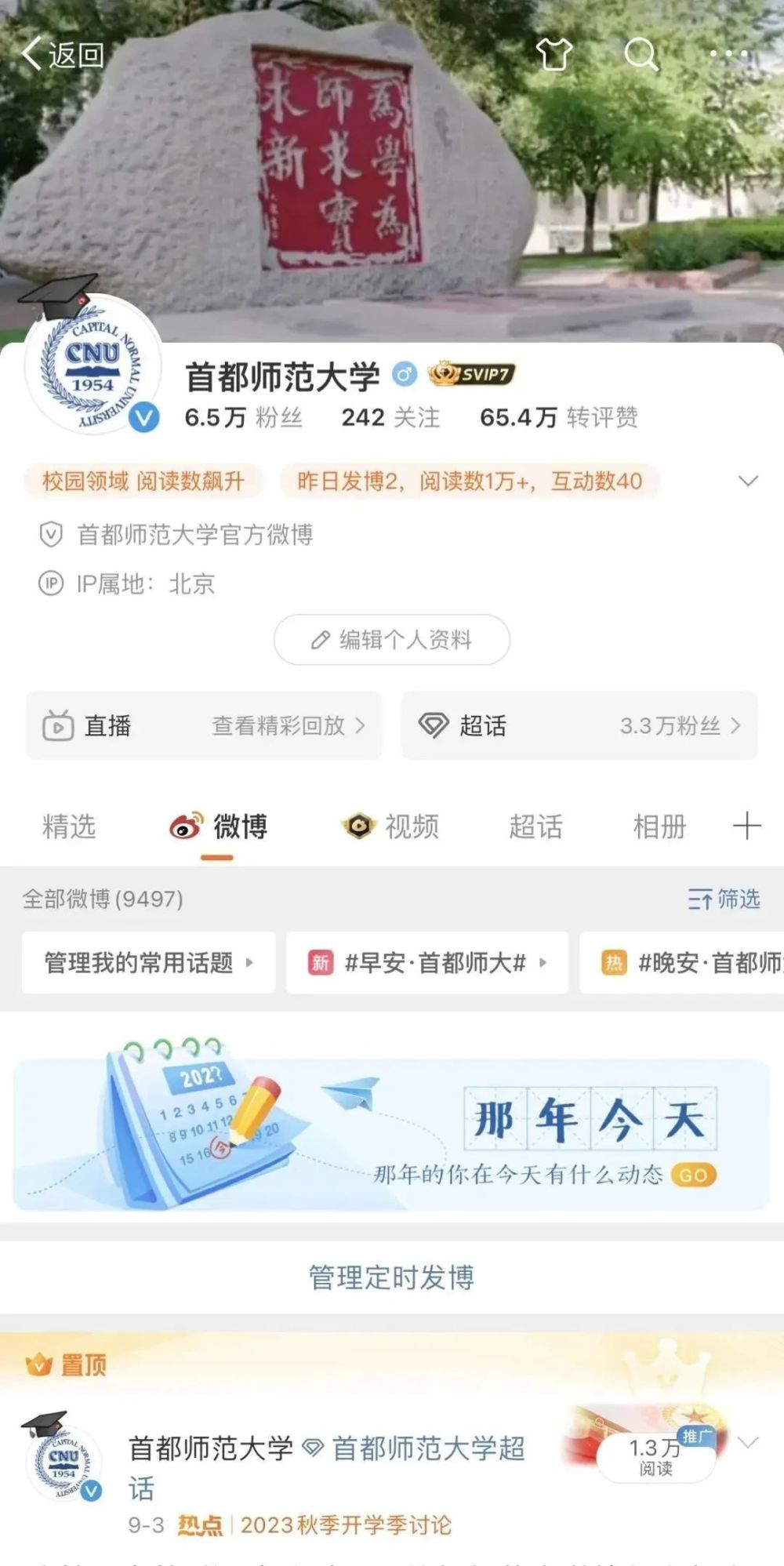The width and height of the screenshot is (784, 1566).
Task: Switch to the 视频 tab
Action: pos(391,827)
